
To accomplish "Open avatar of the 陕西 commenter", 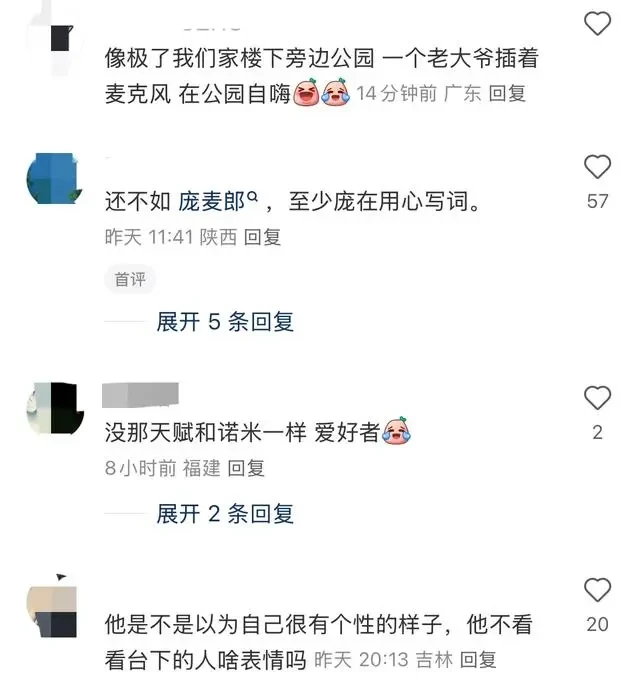I will tap(51, 180).
